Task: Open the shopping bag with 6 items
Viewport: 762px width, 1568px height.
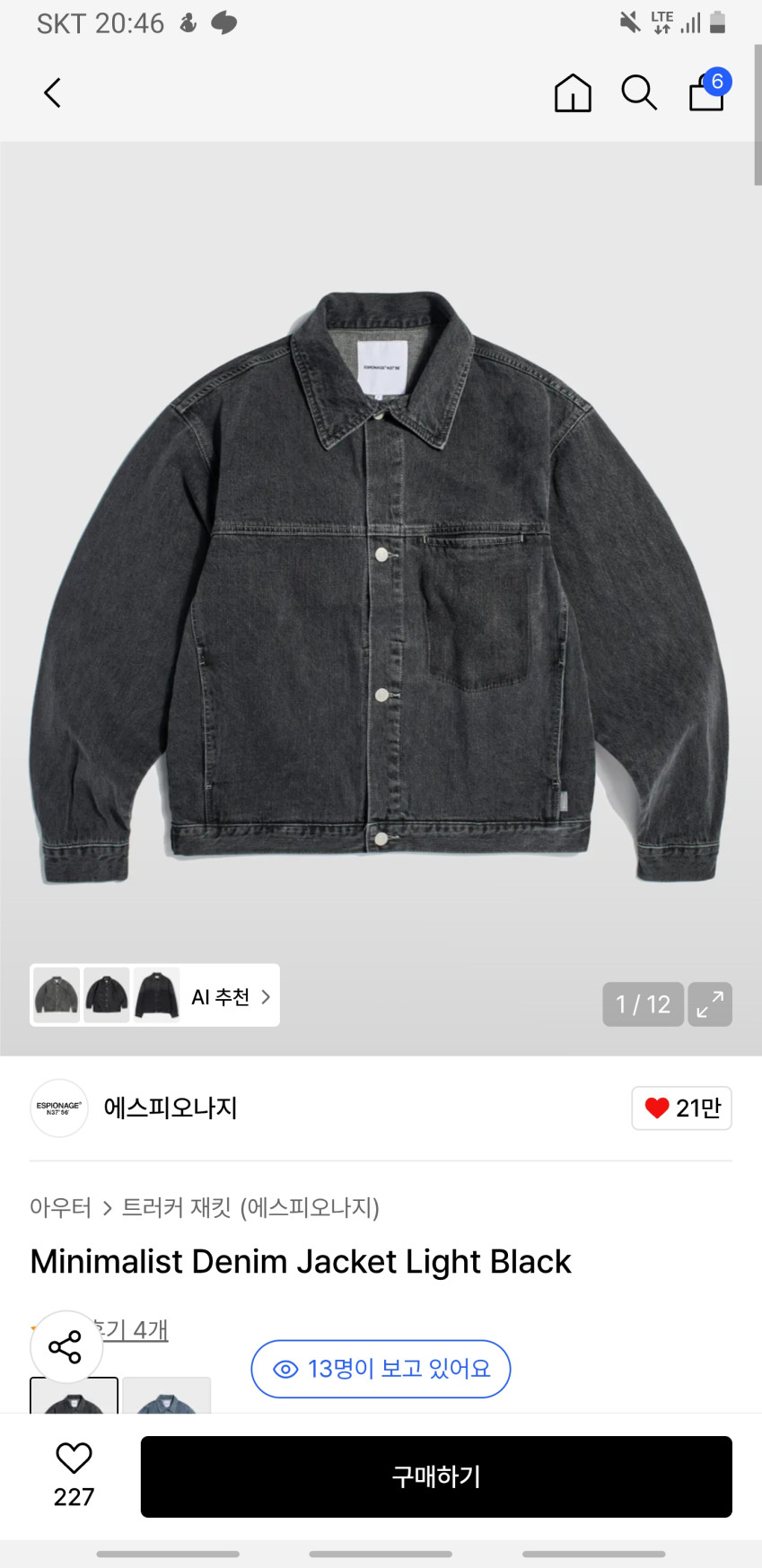Action: (707, 92)
